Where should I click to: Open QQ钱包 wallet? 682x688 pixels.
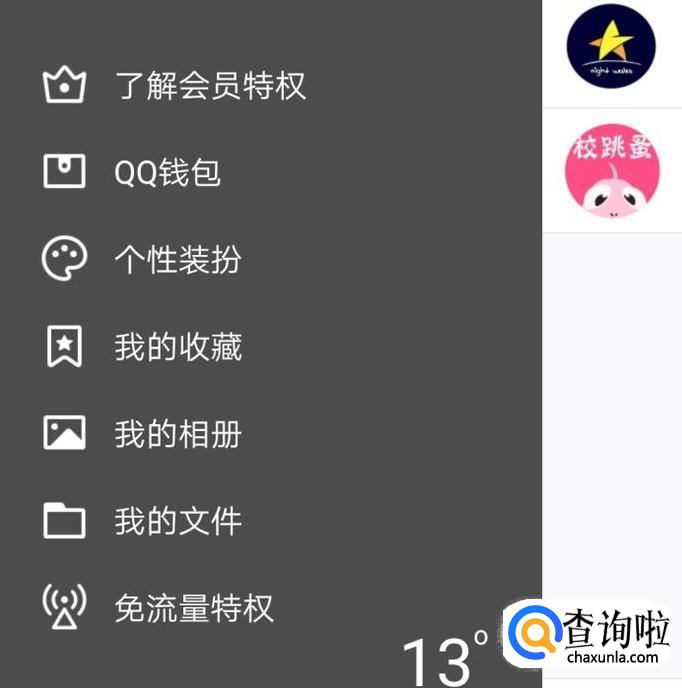pyautogui.click(x=167, y=173)
